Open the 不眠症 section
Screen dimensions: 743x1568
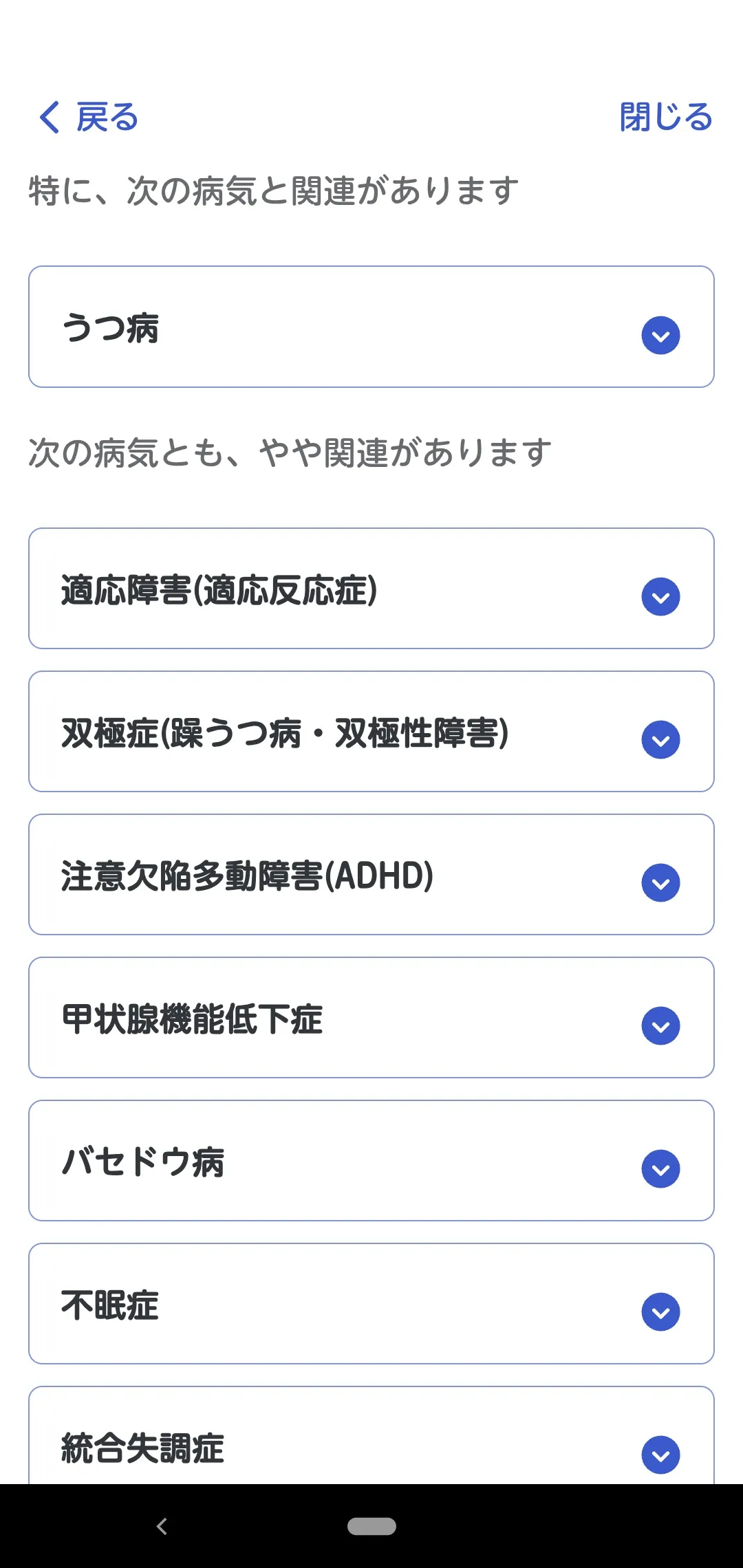(660, 1312)
